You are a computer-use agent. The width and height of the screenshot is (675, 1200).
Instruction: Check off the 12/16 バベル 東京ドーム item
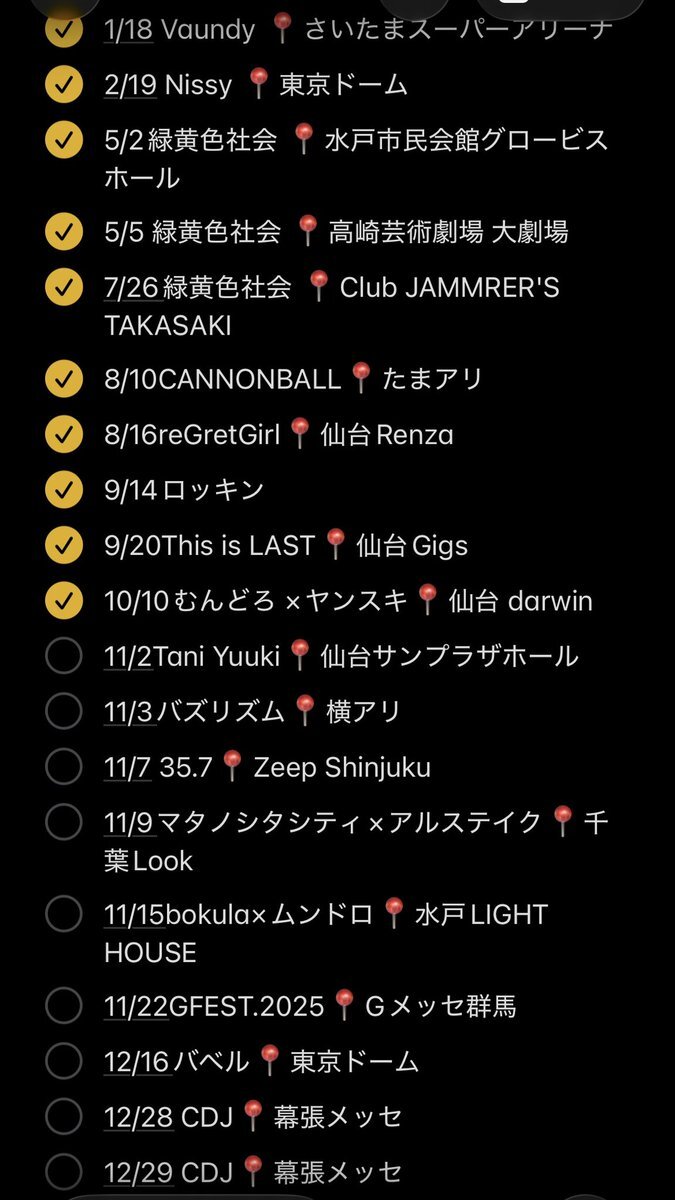pos(64,1061)
